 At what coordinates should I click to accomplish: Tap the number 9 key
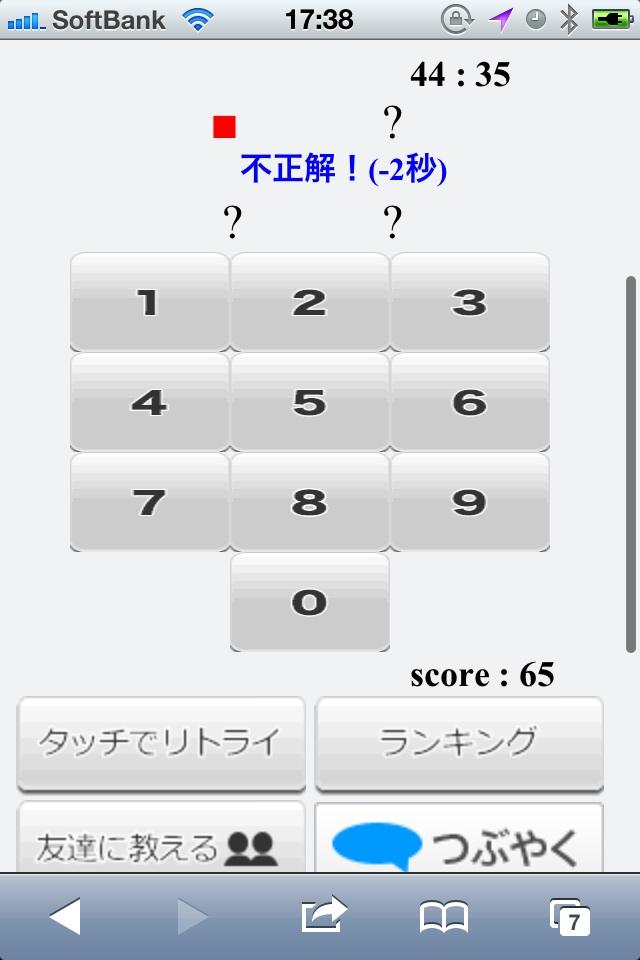[x=469, y=502]
